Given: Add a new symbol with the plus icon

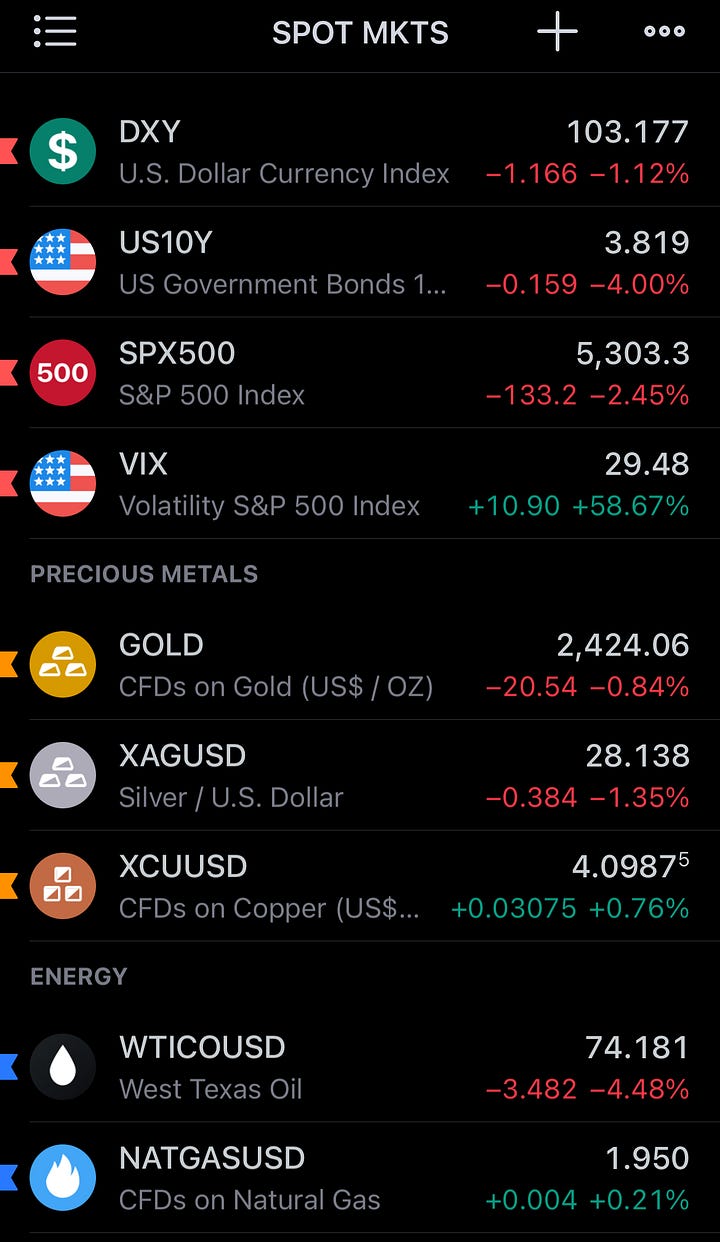Looking at the screenshot, I should coord(557,32).
